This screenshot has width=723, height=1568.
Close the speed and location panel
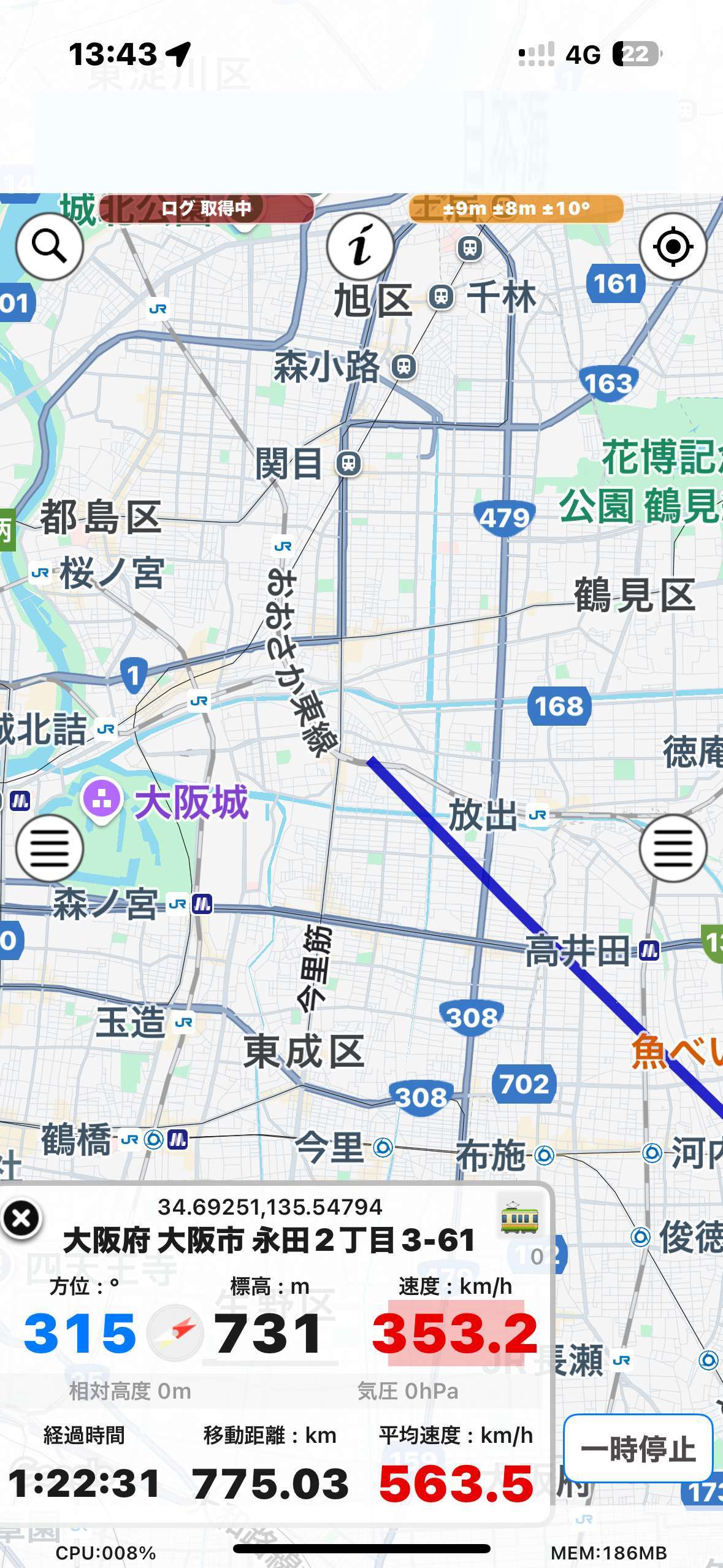click(21, 1218)
